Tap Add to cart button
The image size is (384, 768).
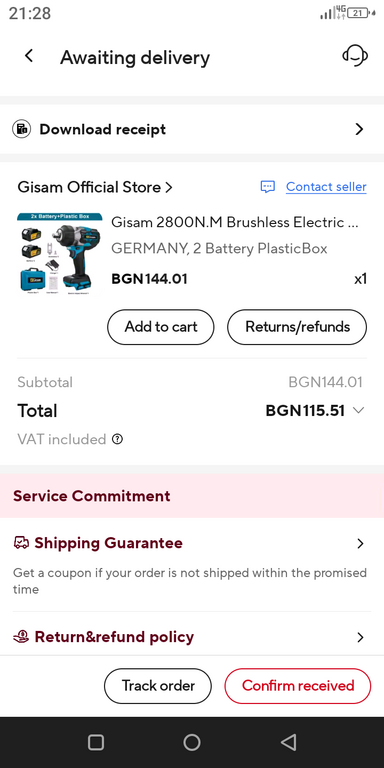pos(161,327)
